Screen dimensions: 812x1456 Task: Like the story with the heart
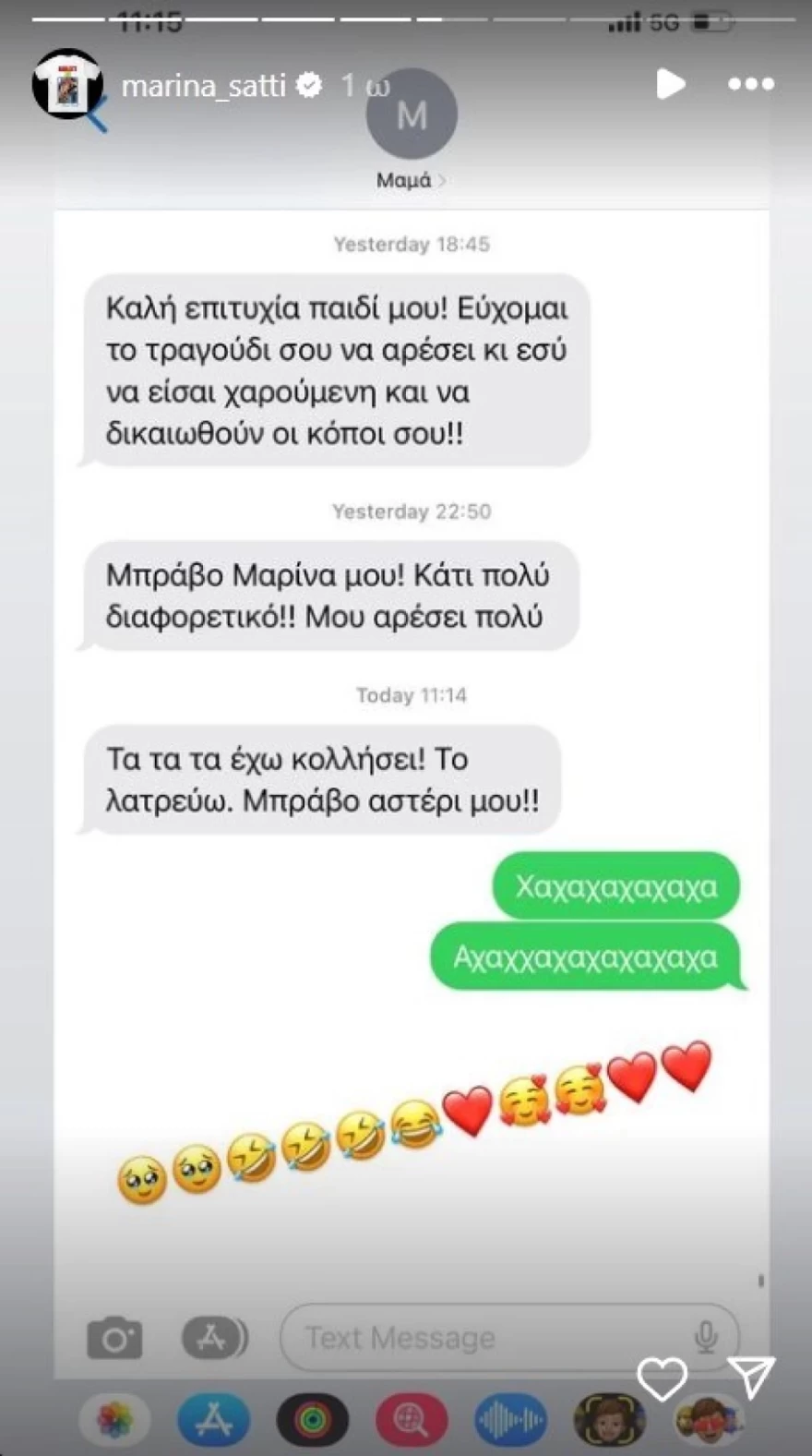click(661, 1378)
